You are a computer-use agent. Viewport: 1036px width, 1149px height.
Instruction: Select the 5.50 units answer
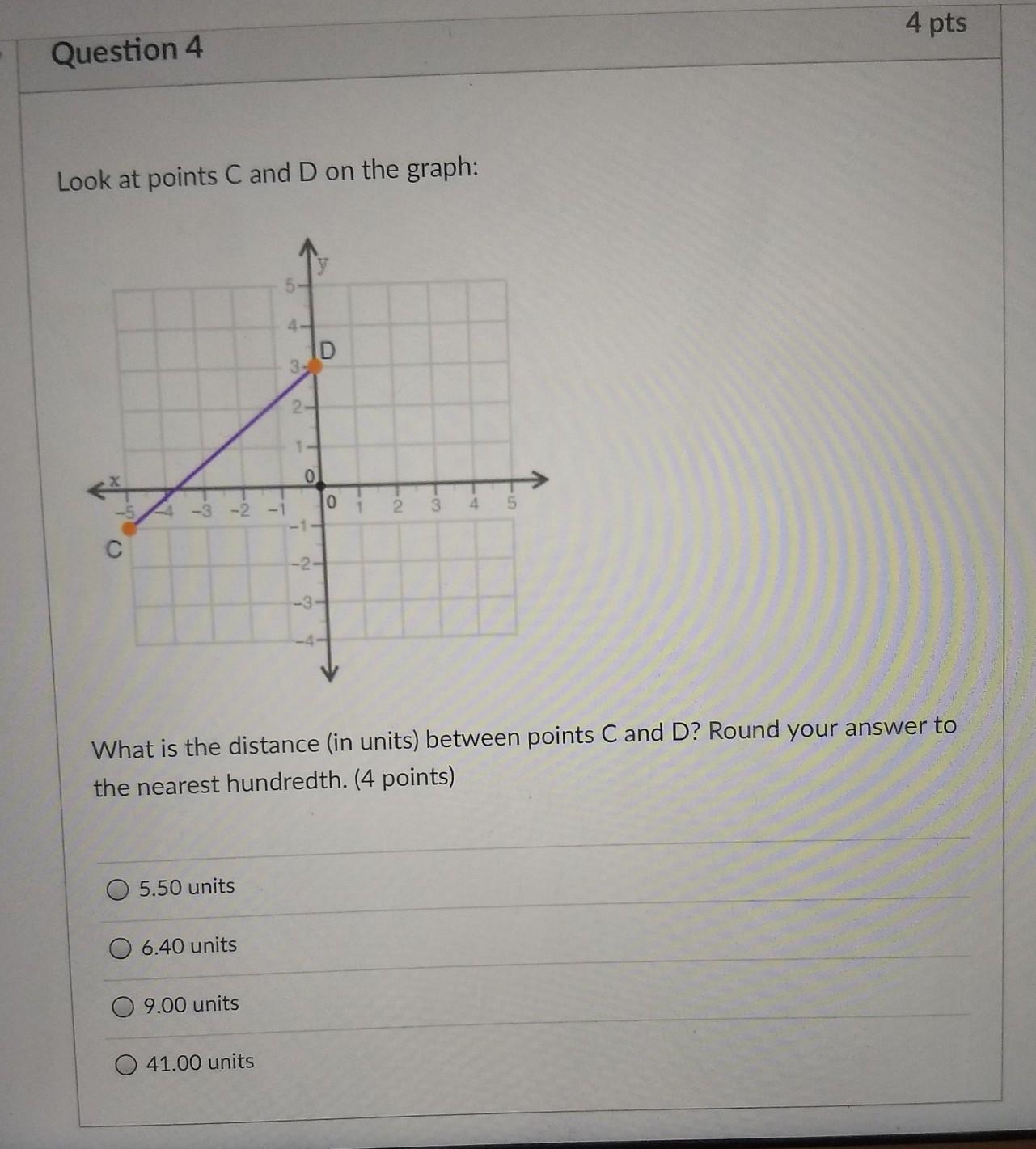tap(118, 890)
